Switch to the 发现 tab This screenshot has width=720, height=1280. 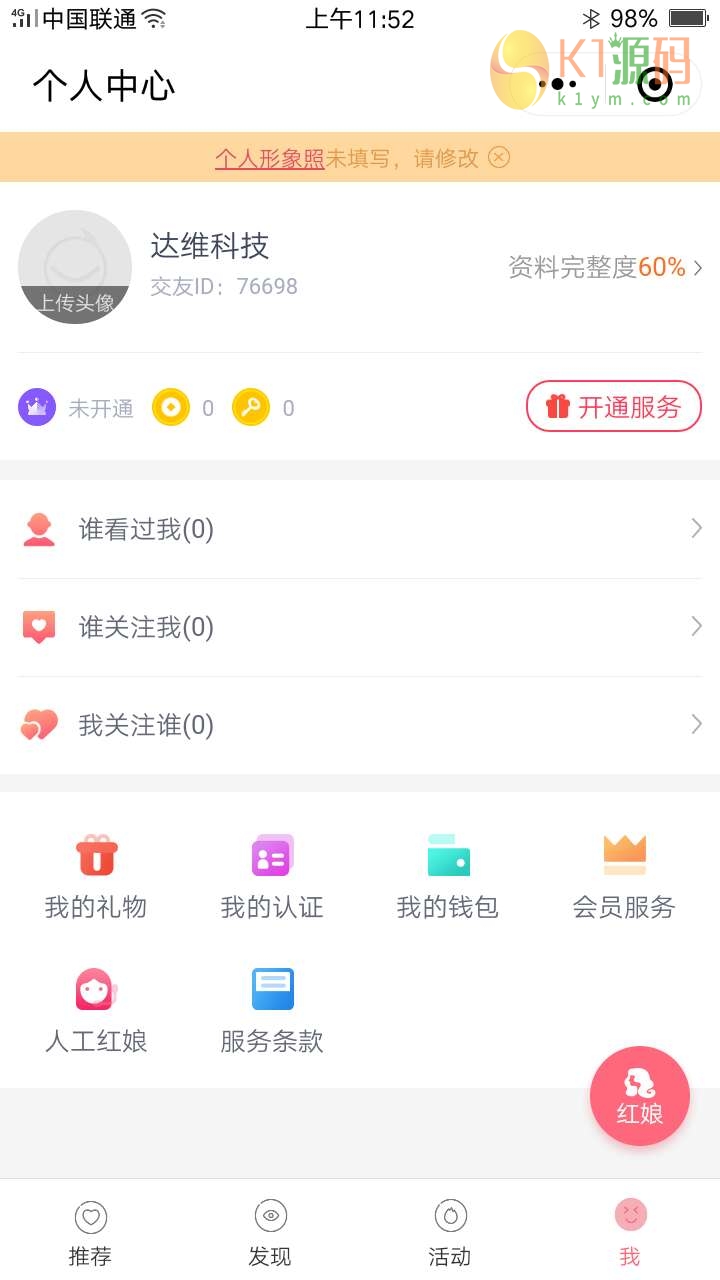coord(270,1234)
